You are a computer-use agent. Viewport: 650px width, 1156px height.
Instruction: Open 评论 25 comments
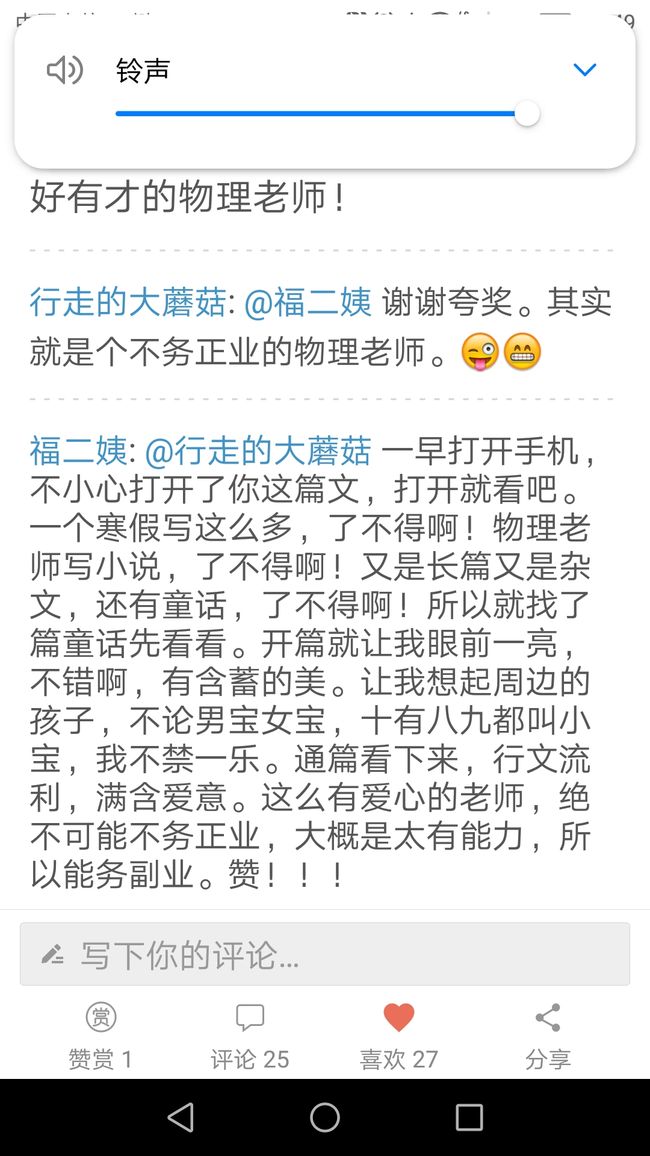(250, 1037)
